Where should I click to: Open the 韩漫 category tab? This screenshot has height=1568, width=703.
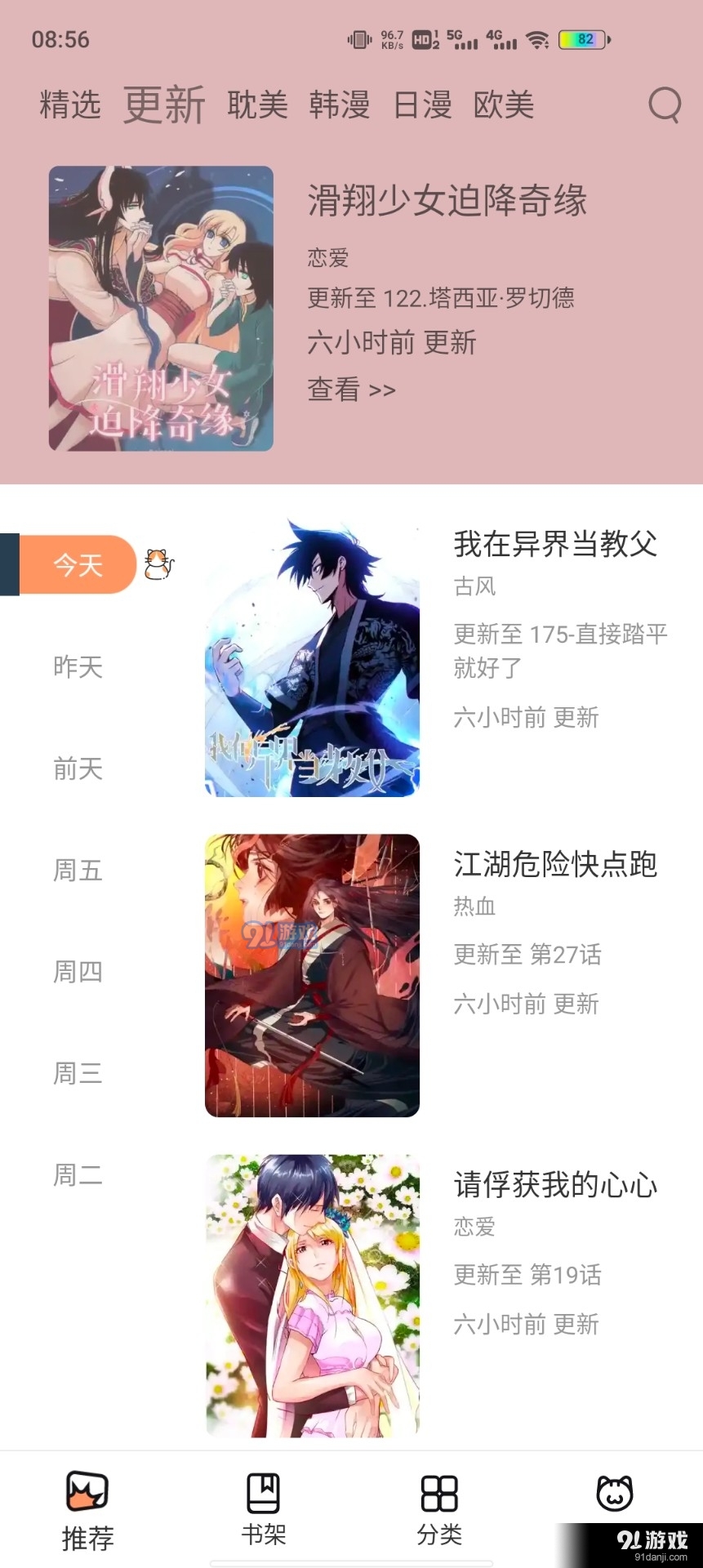tap(340, 105)
